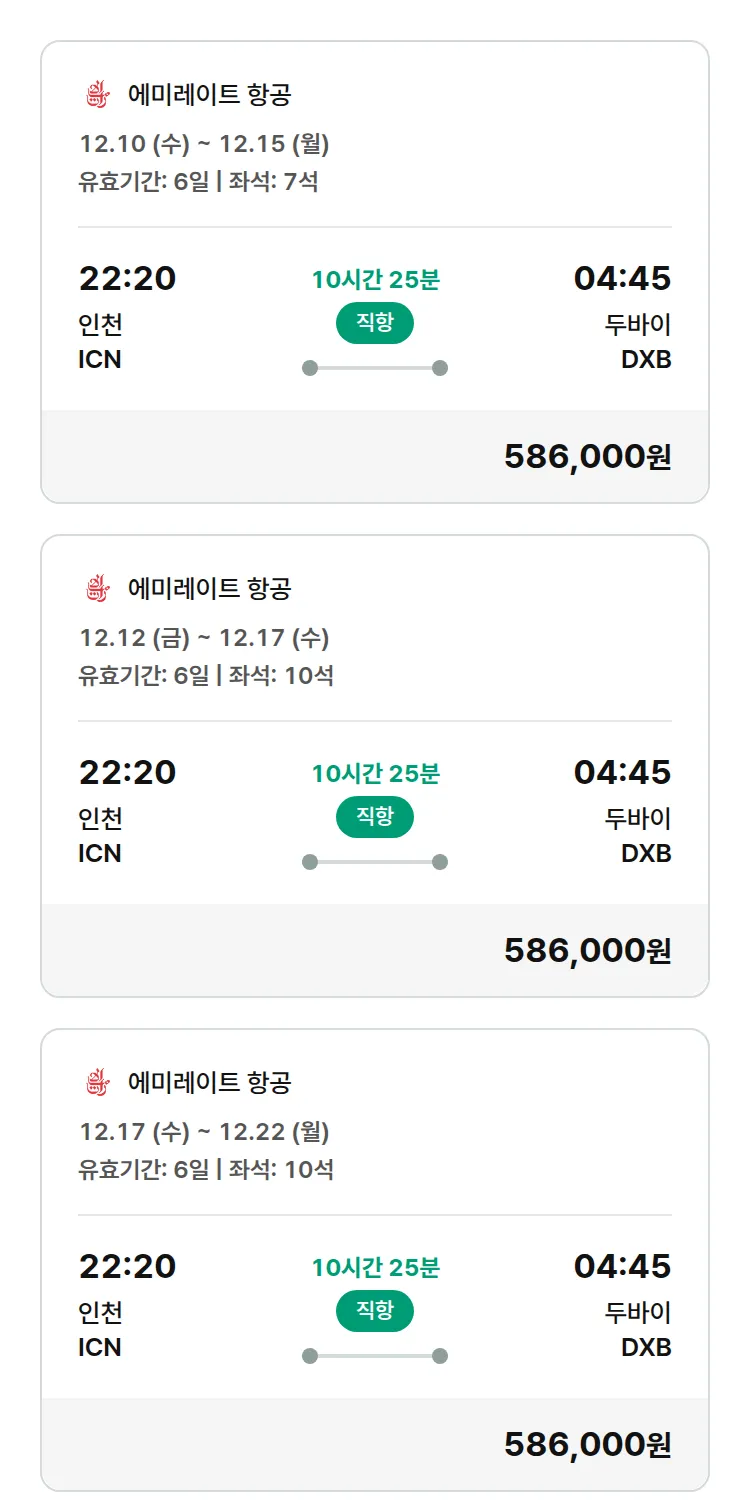The height and width of the screenshot is (1510, 750).
Task: Click the Emirates airline logo on the first card
Action: click(x=97, y=94)
